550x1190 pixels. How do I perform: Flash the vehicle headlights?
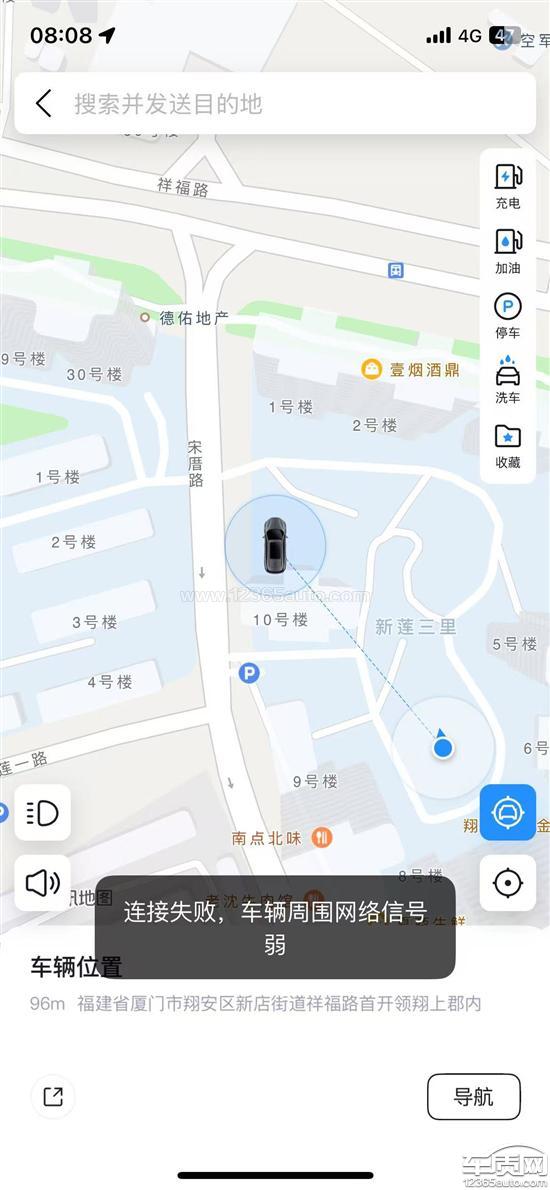click(42, 813)
